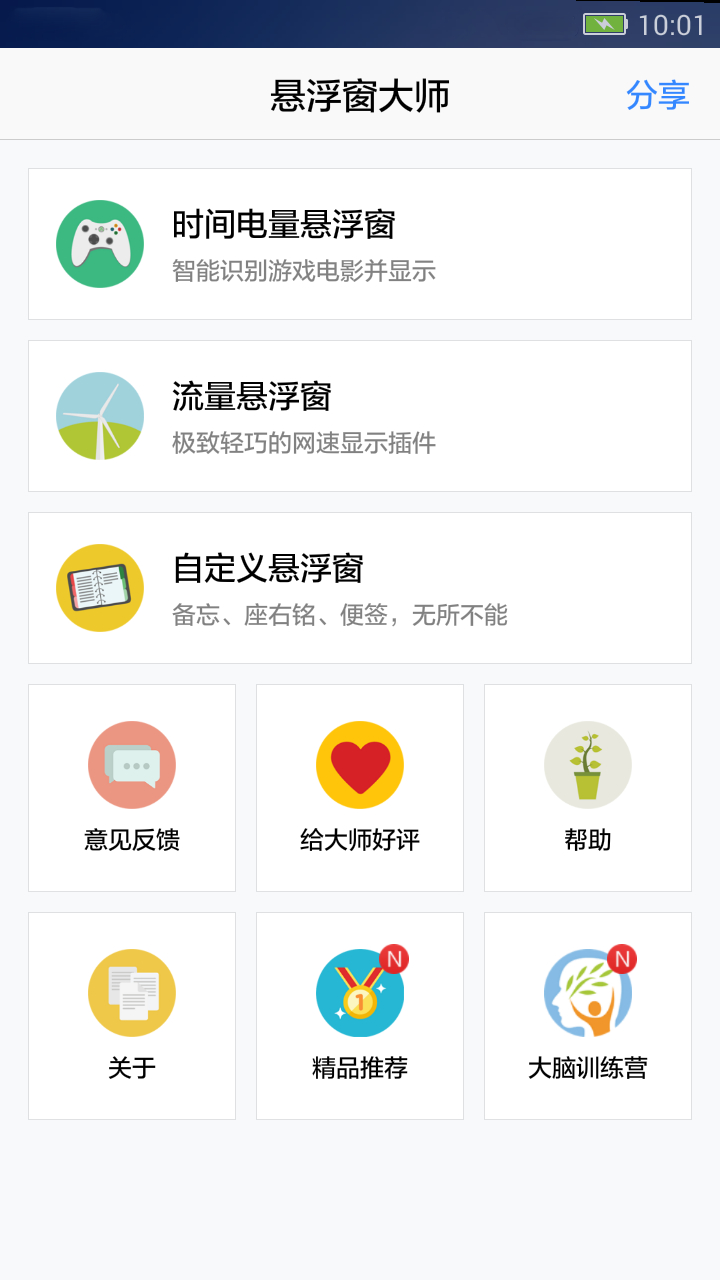
Task: Select 自定义悬浮窗 option
Action: [360, 588]
